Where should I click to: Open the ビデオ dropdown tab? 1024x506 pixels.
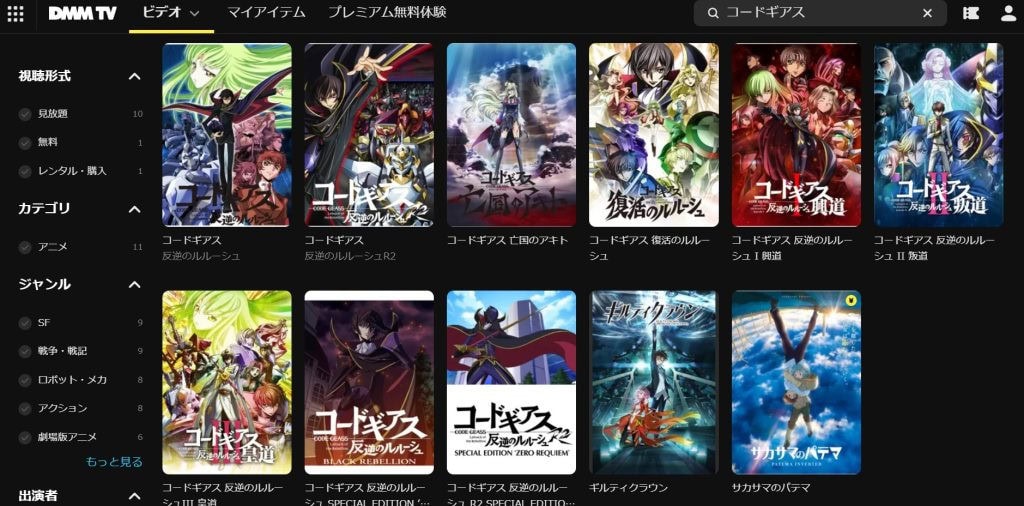171,13
